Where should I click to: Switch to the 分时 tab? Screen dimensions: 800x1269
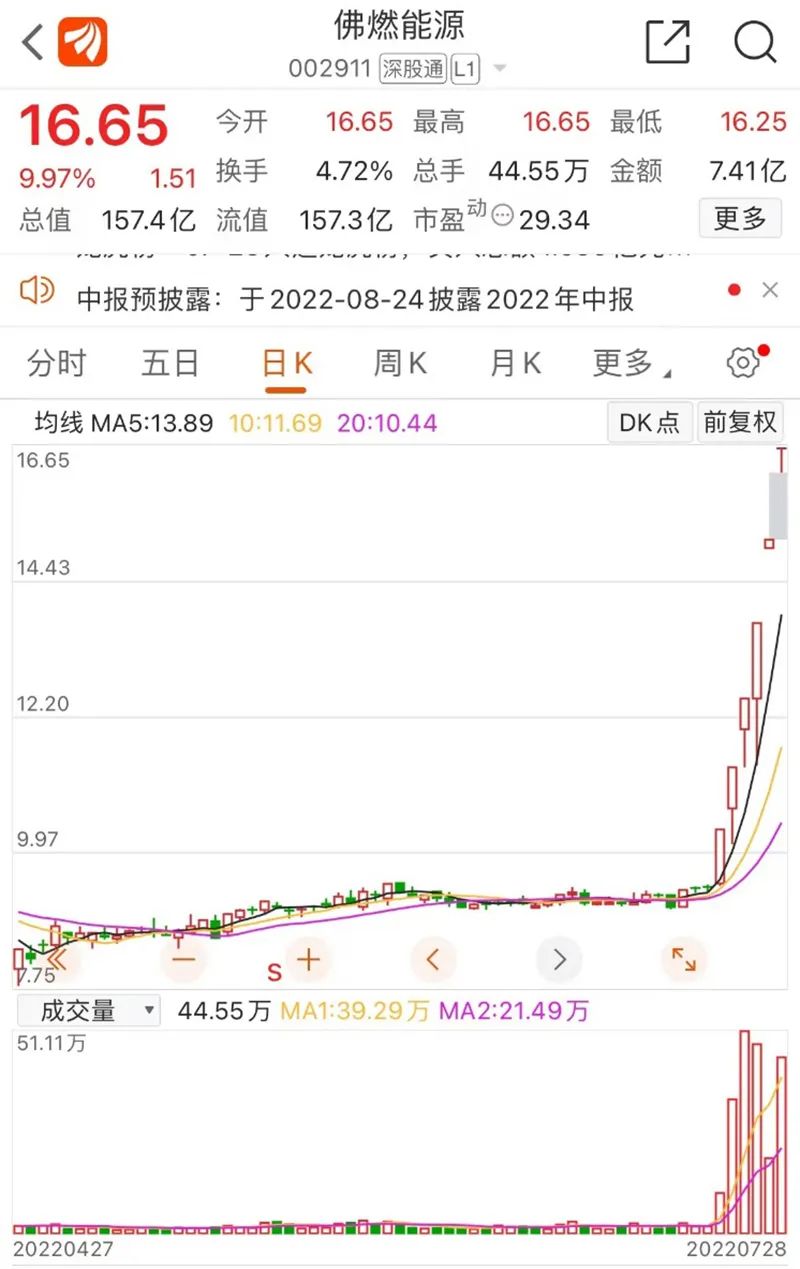click(x=57, y=363)
